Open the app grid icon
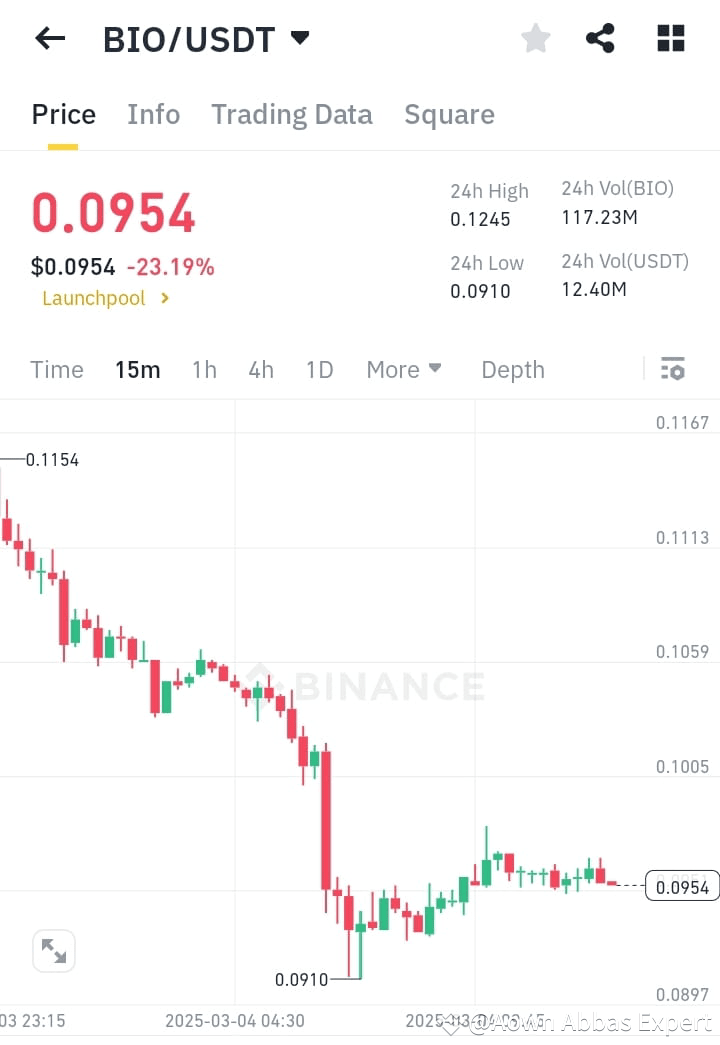 click(x=670, y=38)
